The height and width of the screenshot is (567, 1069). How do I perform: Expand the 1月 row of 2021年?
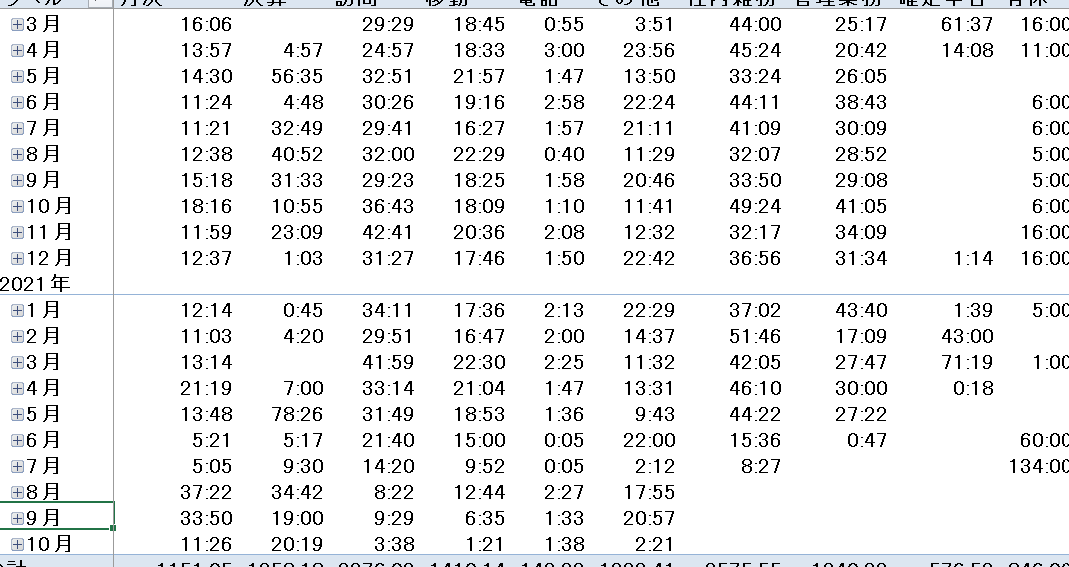[17, 310]
